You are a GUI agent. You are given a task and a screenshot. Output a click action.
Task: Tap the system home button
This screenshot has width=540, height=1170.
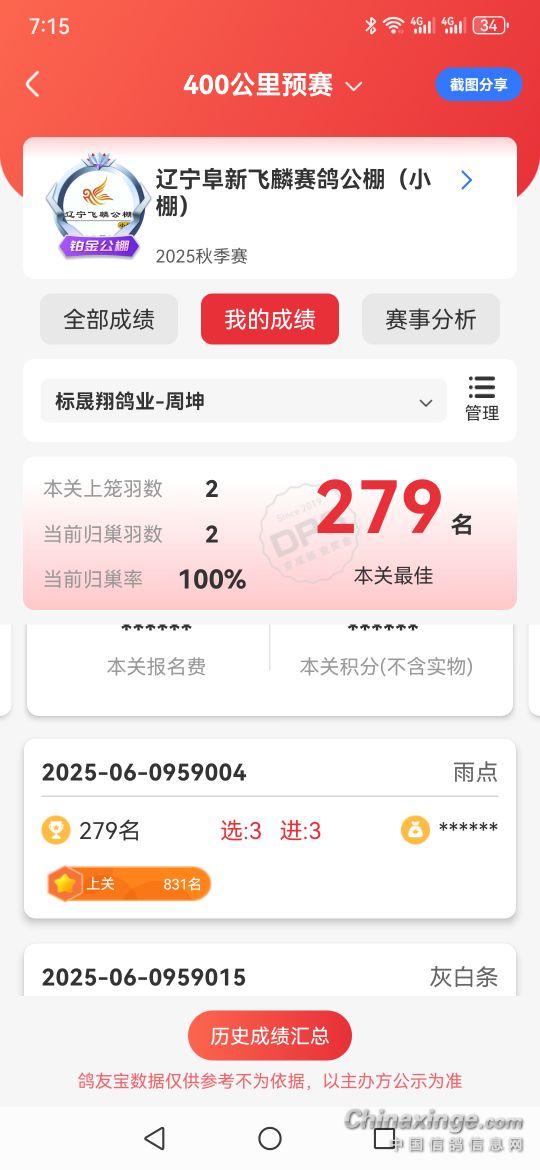(270, 1138)
